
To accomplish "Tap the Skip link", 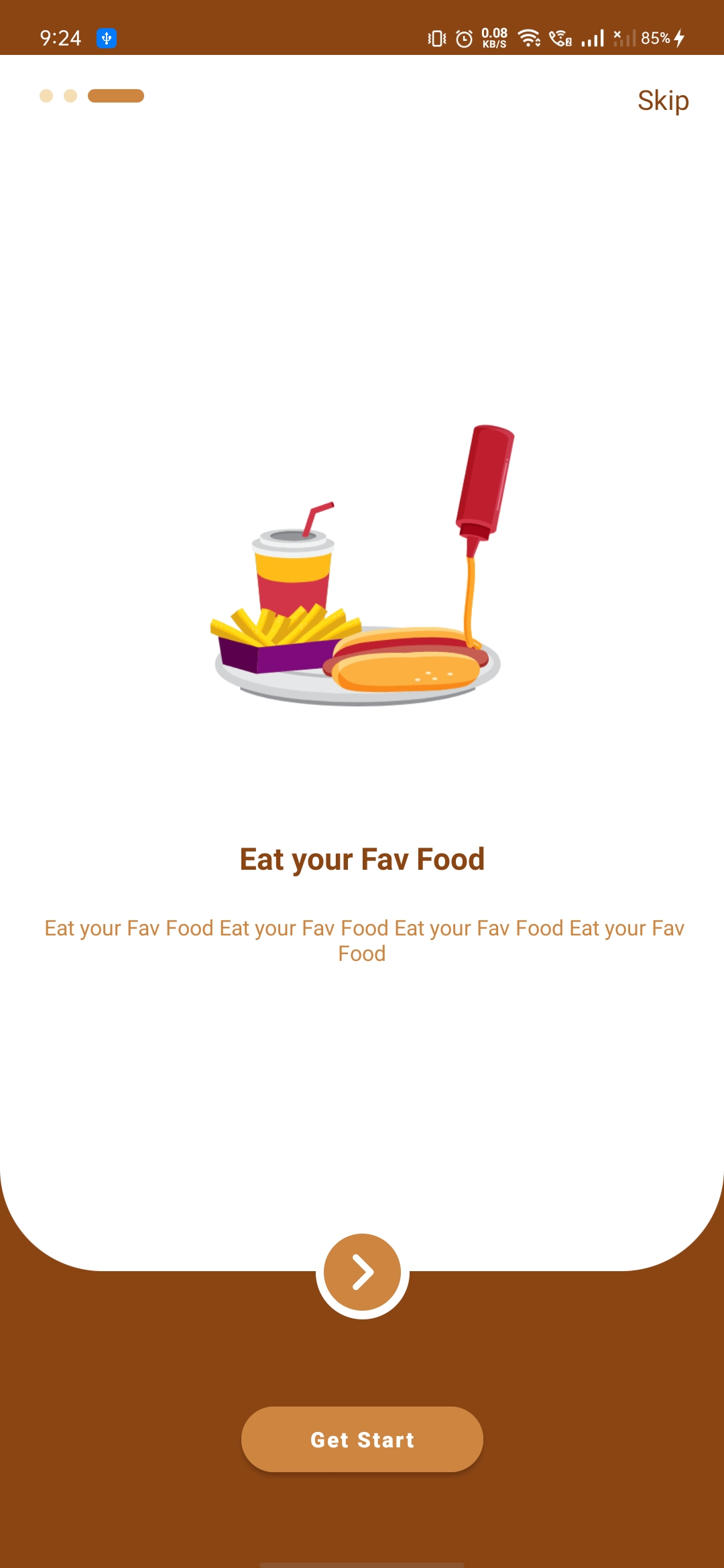I will [x=662, y=99].
